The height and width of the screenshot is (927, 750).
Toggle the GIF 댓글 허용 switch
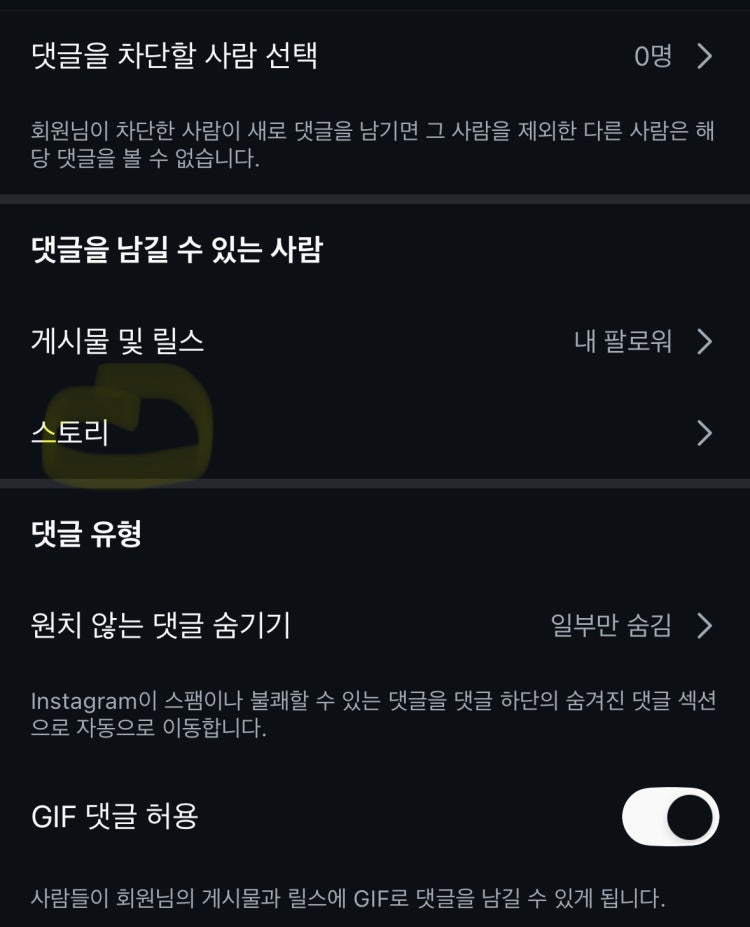click(670, 817)
